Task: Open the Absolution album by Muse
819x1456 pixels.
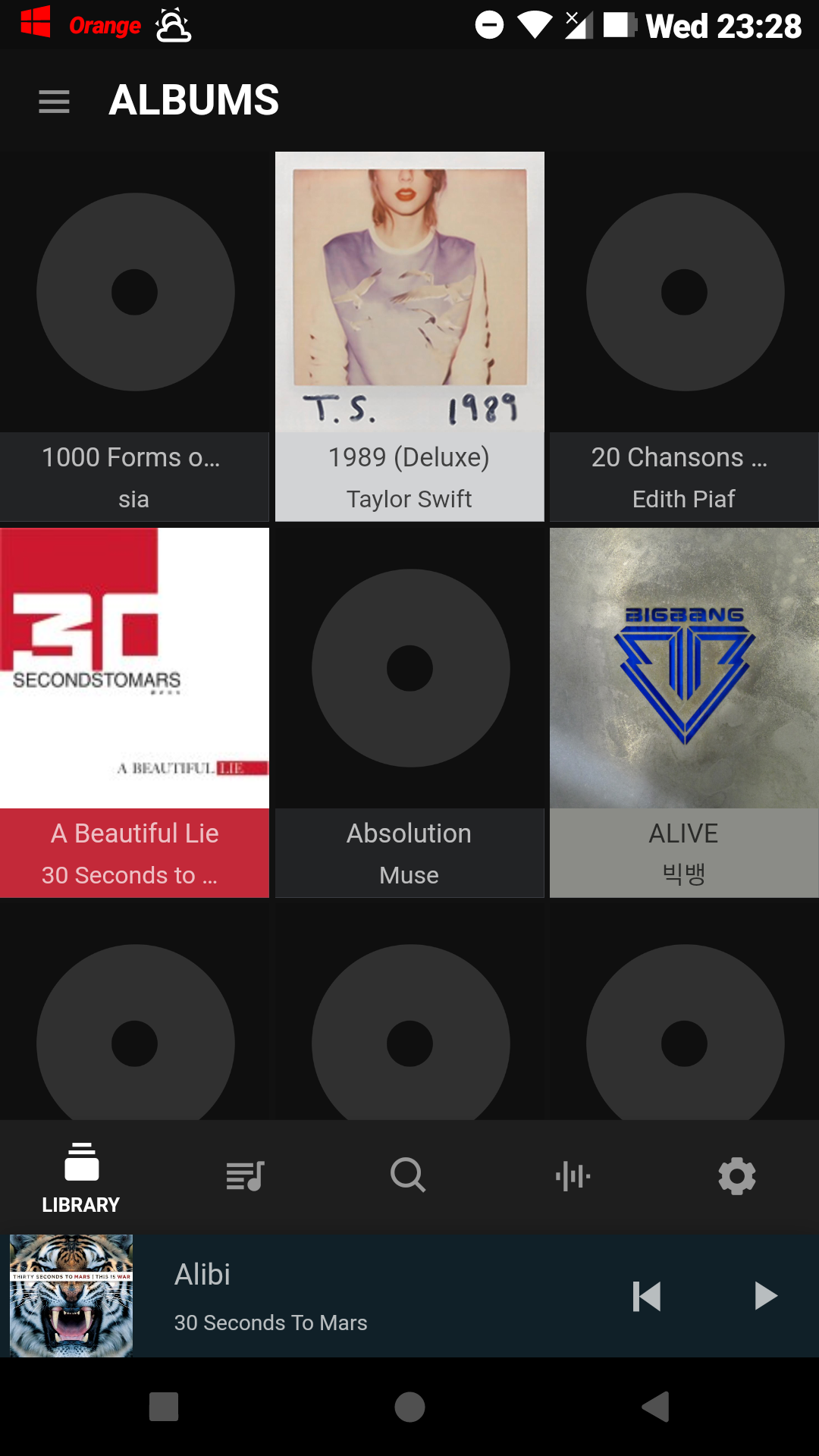Action: pyautogui.click(x=409, y=712)
